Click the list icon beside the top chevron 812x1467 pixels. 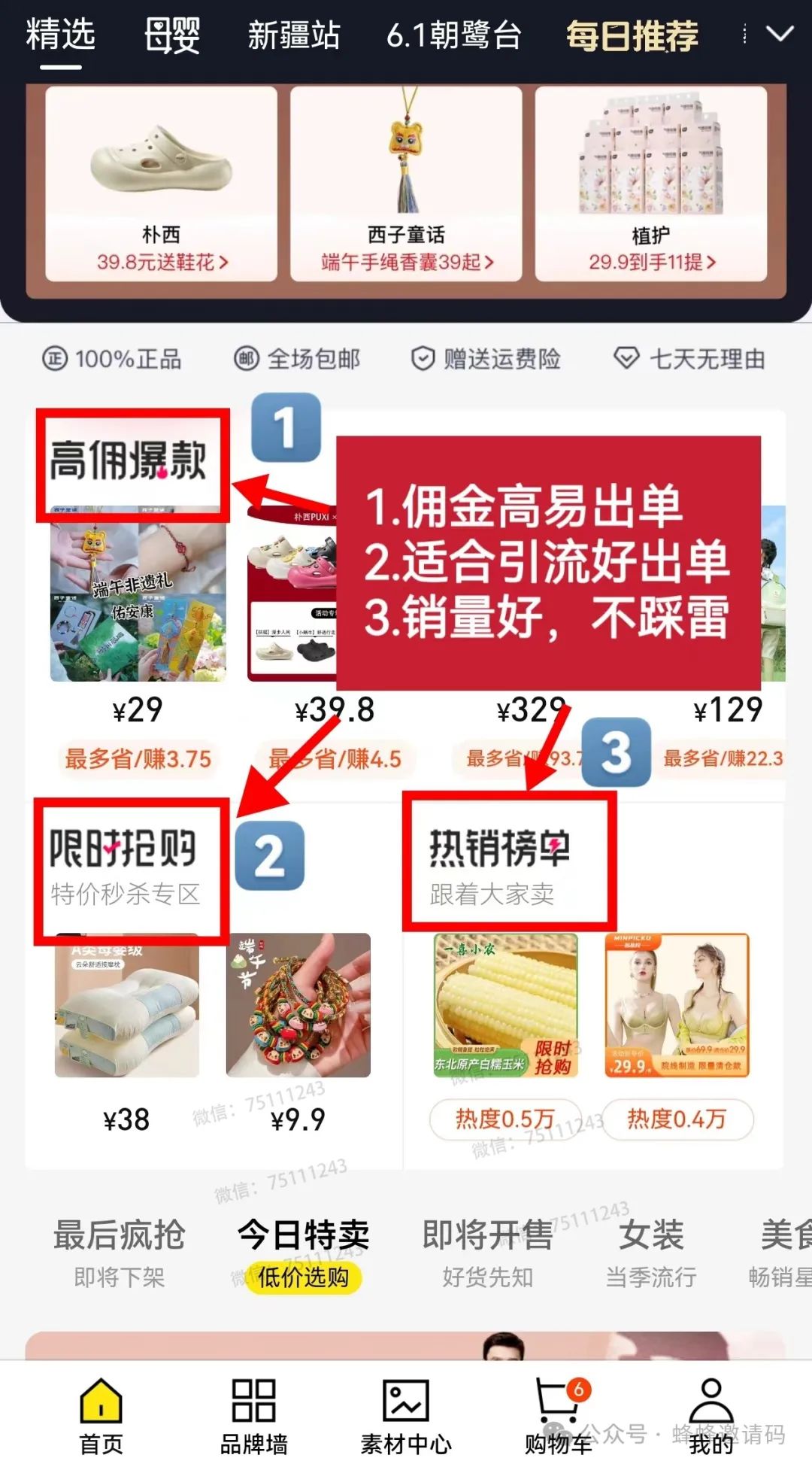point(743,32)
